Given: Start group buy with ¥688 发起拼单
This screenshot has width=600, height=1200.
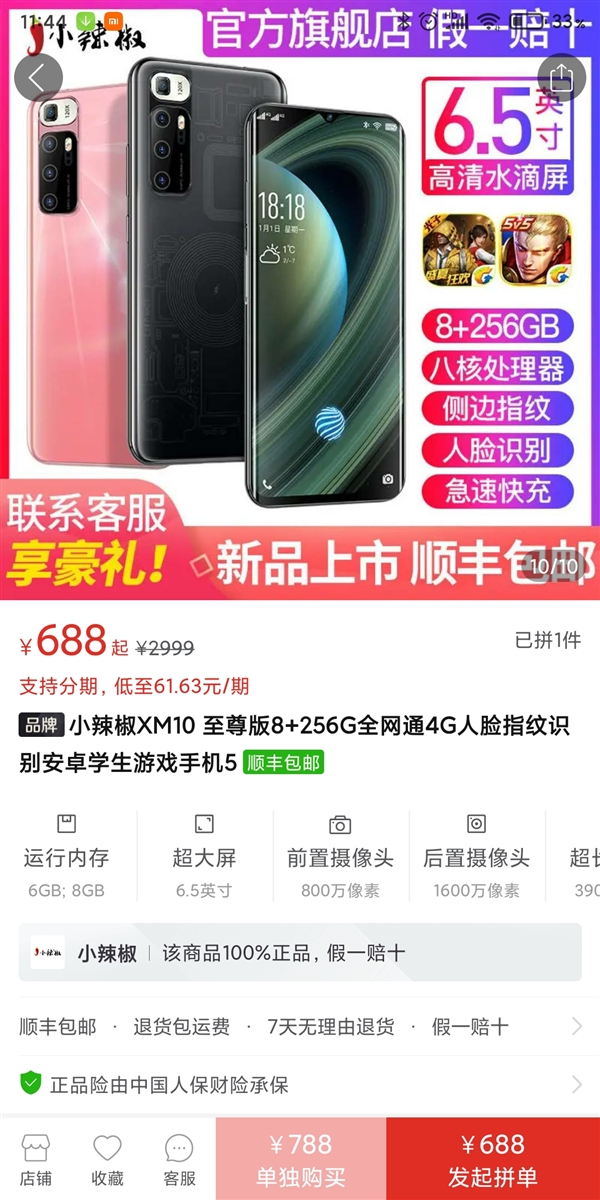Looking at the screenshot, I should [x=492, y=1159].
